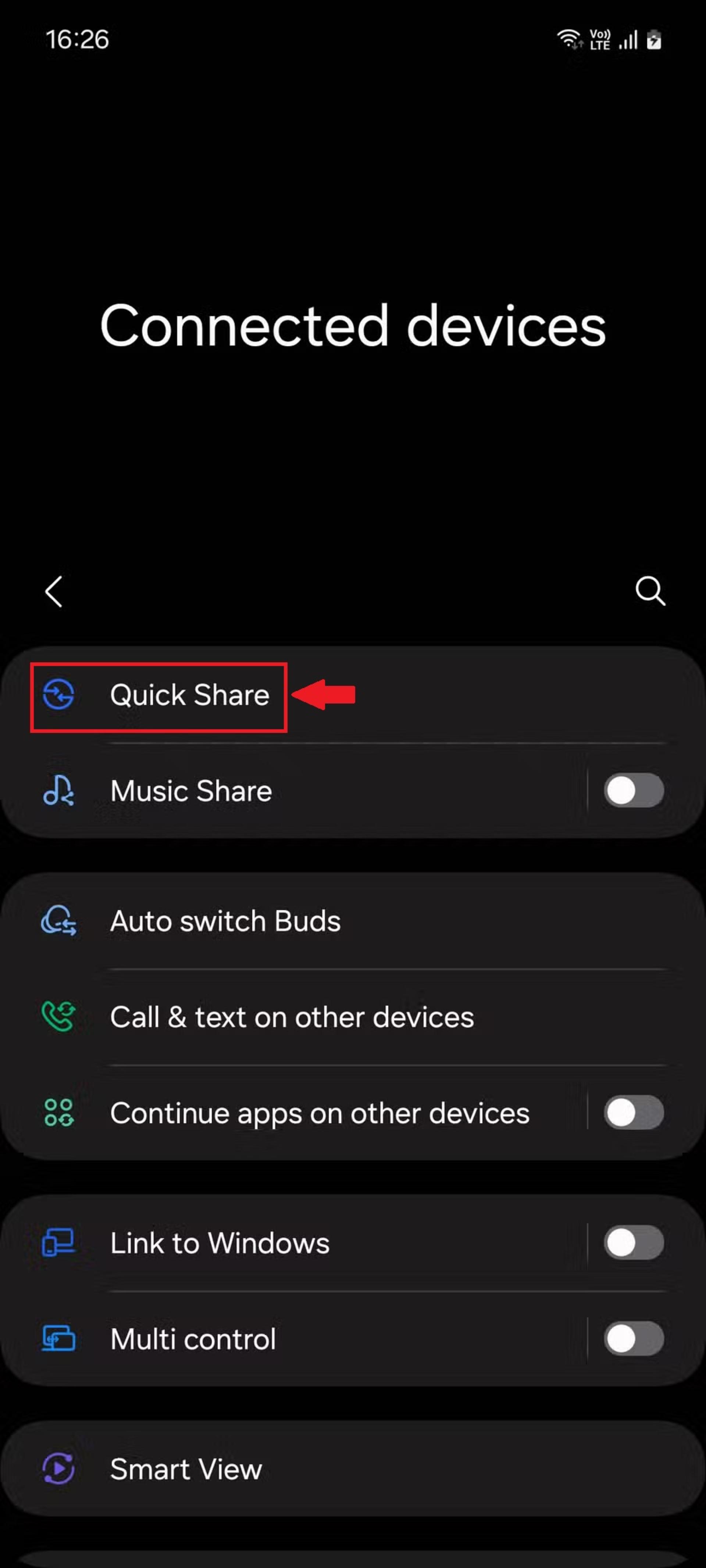Open Auto switch Buds
Screen dimensions: 706x1568
[x=353, y=921]
